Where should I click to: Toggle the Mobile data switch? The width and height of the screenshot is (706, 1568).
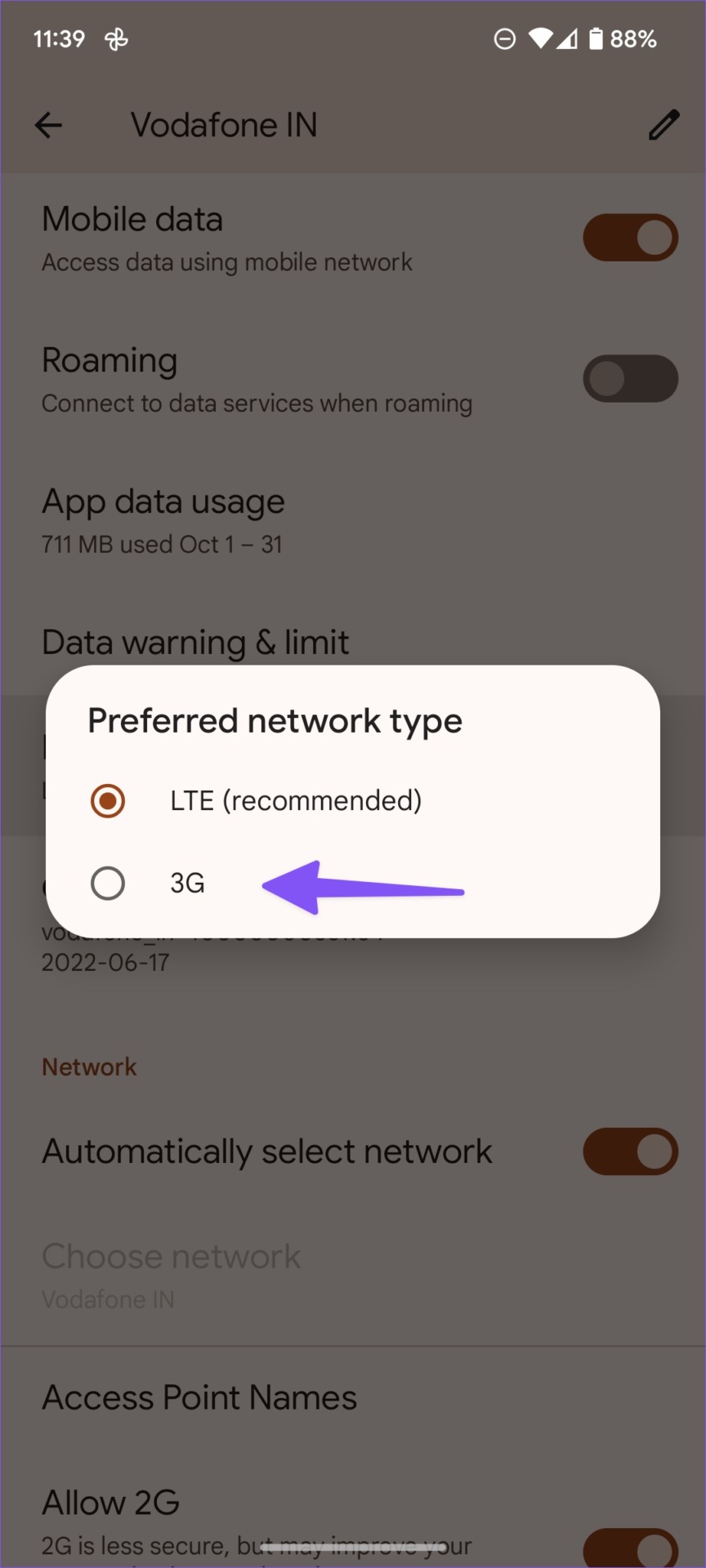point(630,238)
